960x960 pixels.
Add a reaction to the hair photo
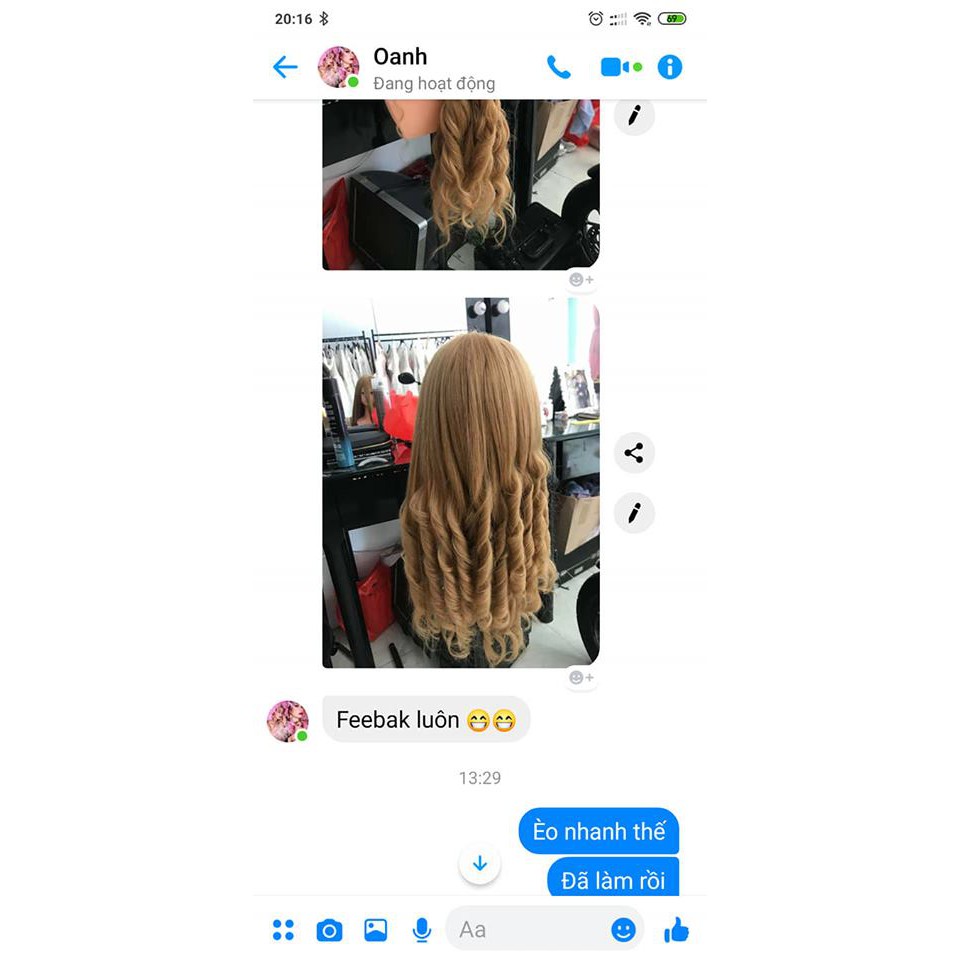580,677
